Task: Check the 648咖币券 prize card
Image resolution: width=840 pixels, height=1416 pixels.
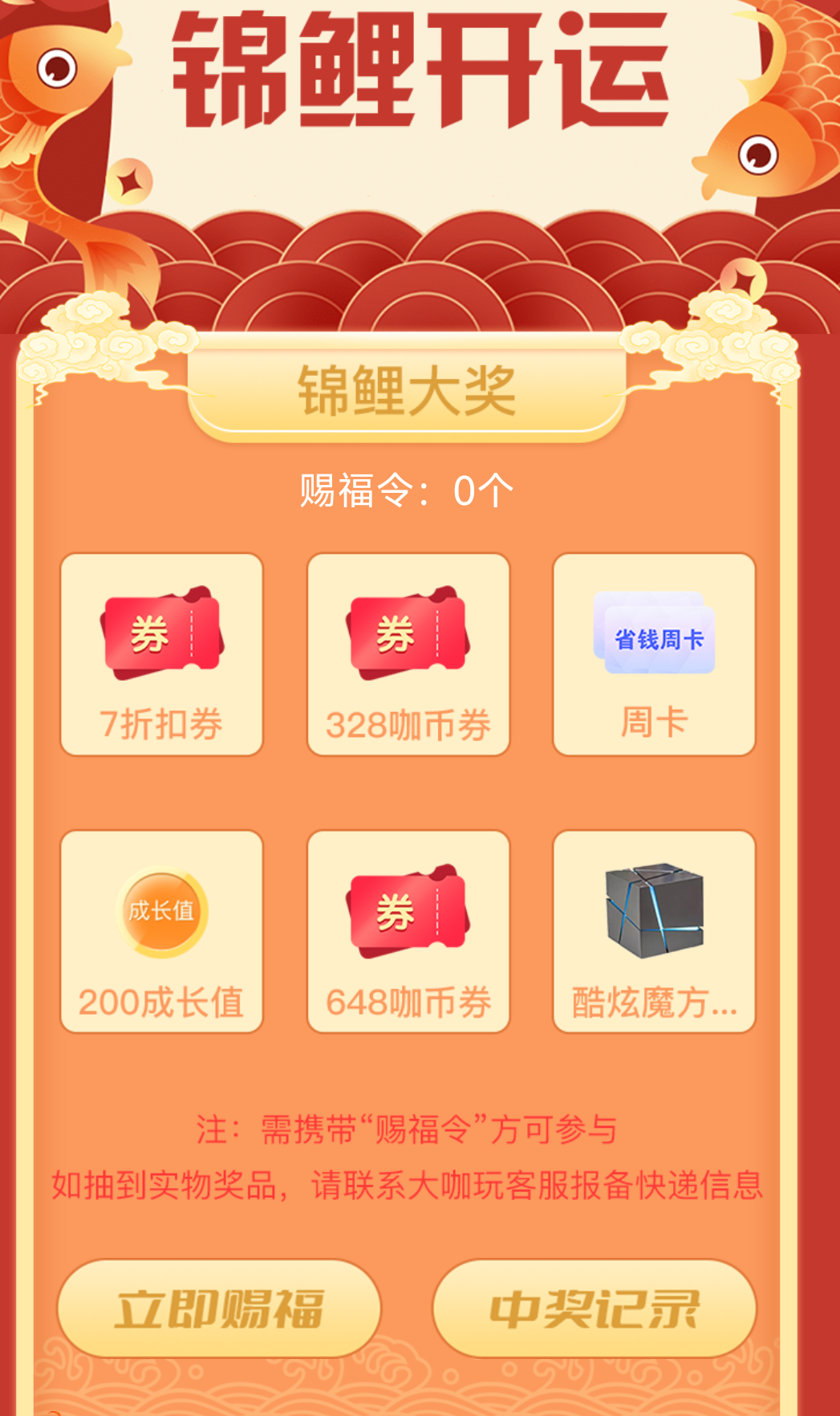Action: 408,931
